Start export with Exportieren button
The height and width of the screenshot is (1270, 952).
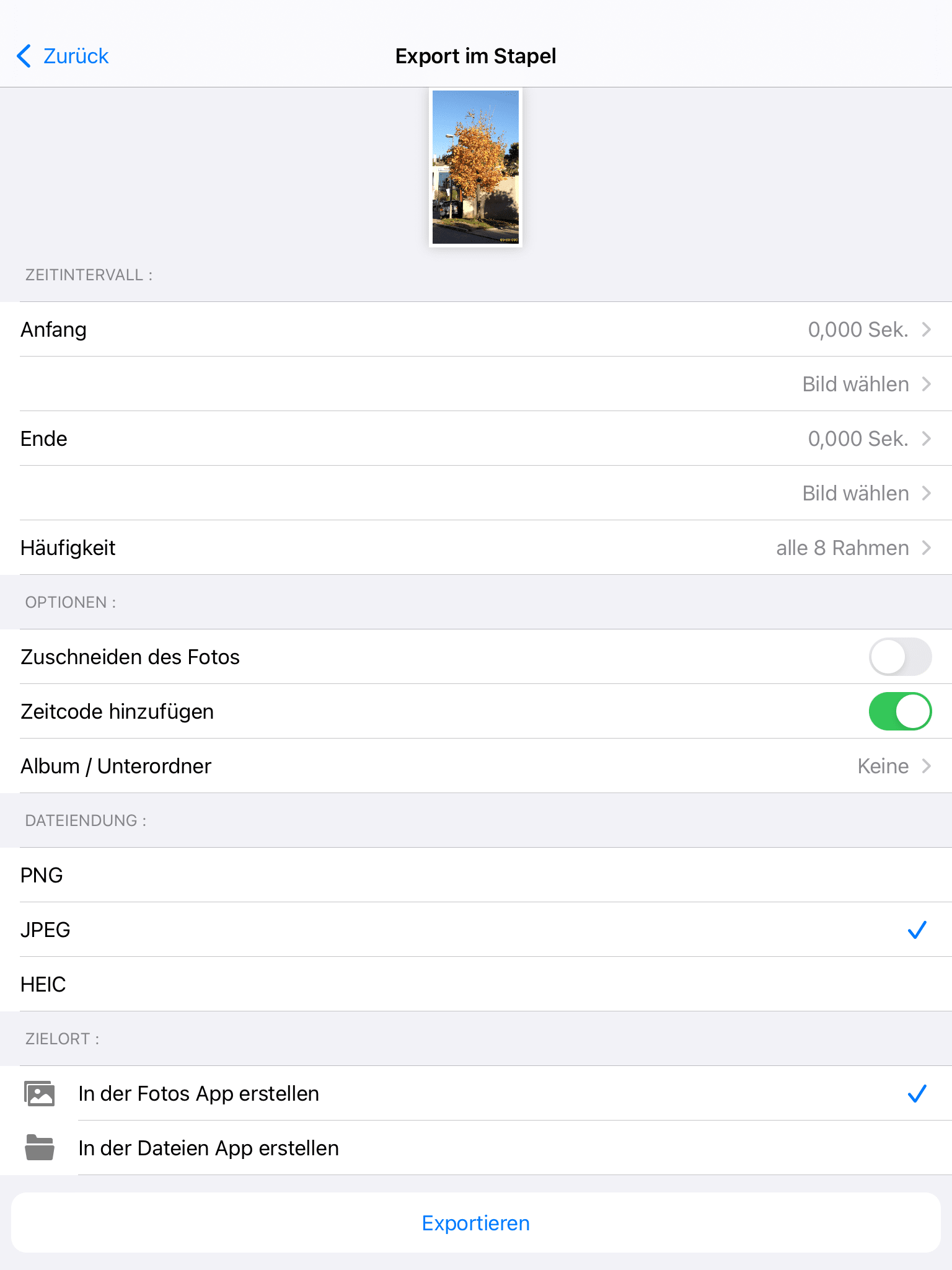476,1223
